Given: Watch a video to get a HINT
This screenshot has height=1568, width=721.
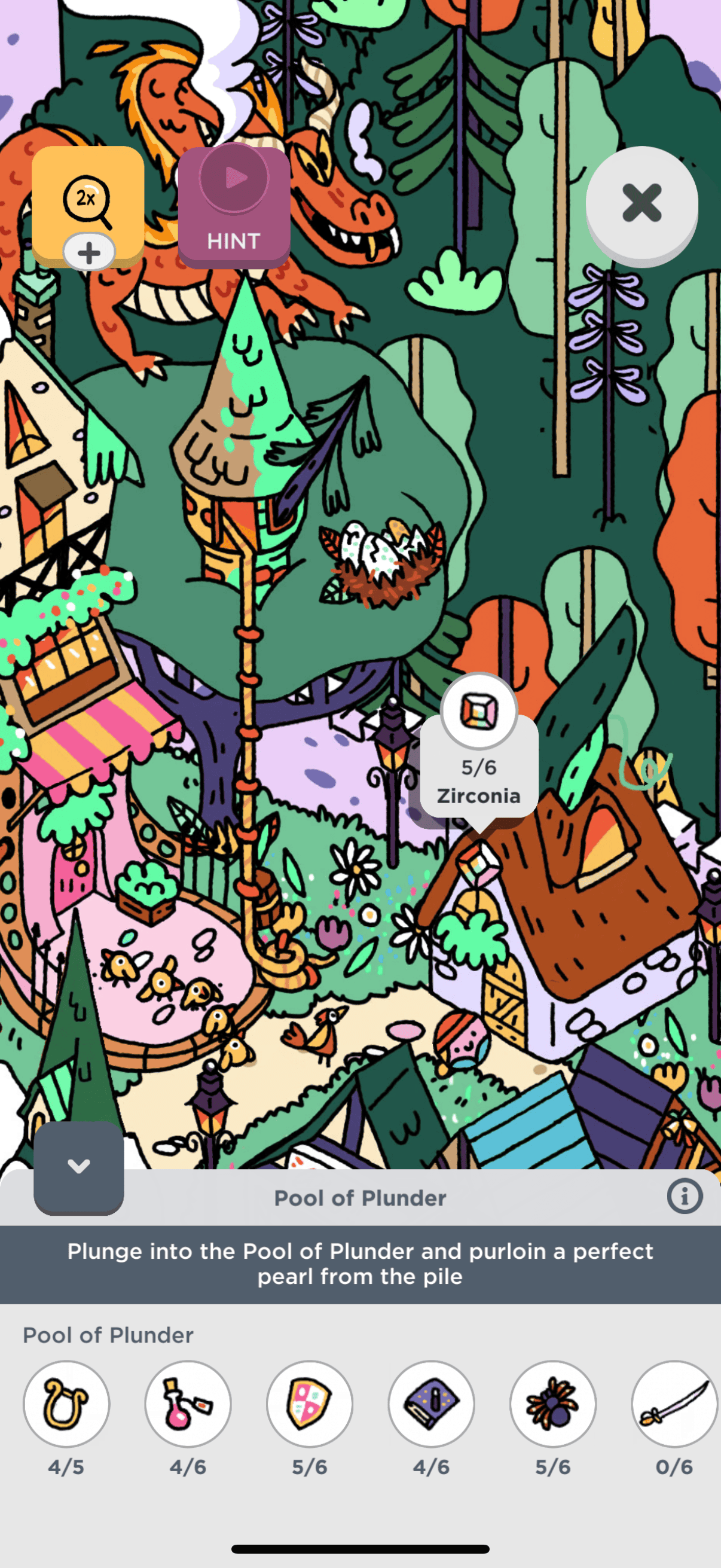Looking at the screenshot, I should tap(234, 205).
